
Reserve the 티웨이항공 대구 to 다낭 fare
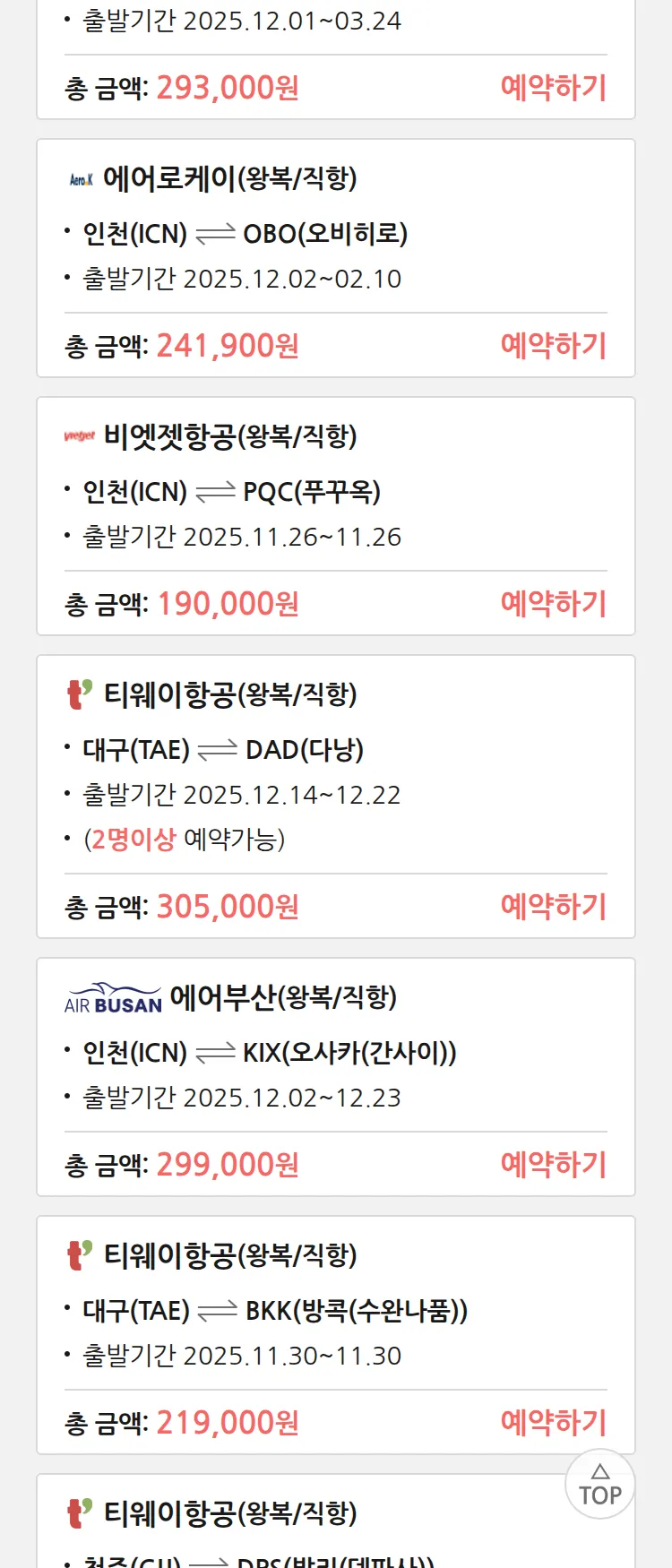pos(553,907)
